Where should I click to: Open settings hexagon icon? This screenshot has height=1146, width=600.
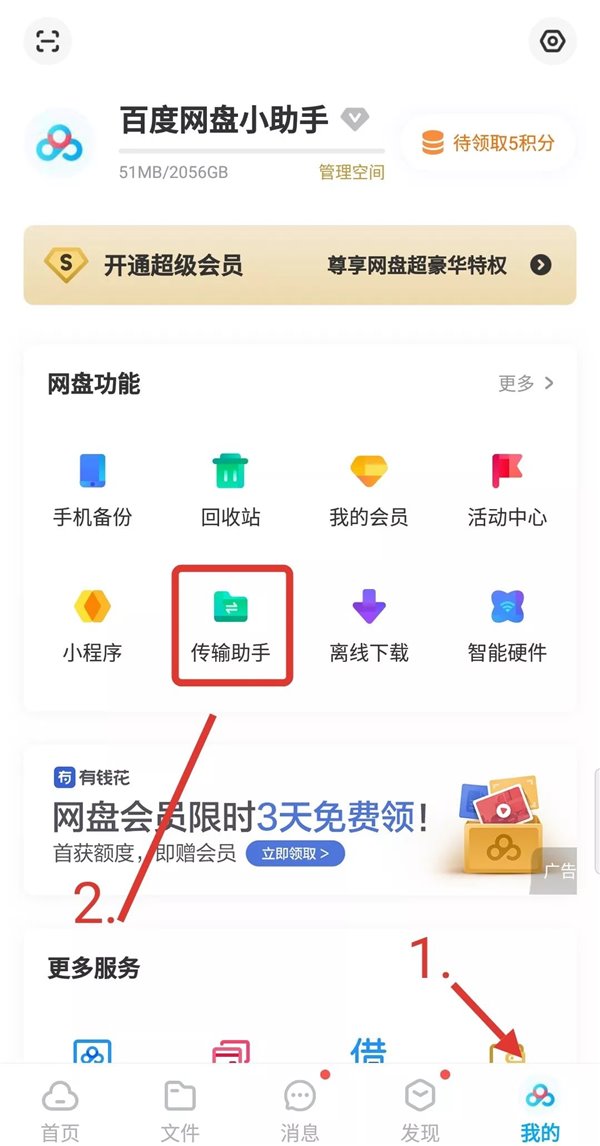click(x=552, y=41)
